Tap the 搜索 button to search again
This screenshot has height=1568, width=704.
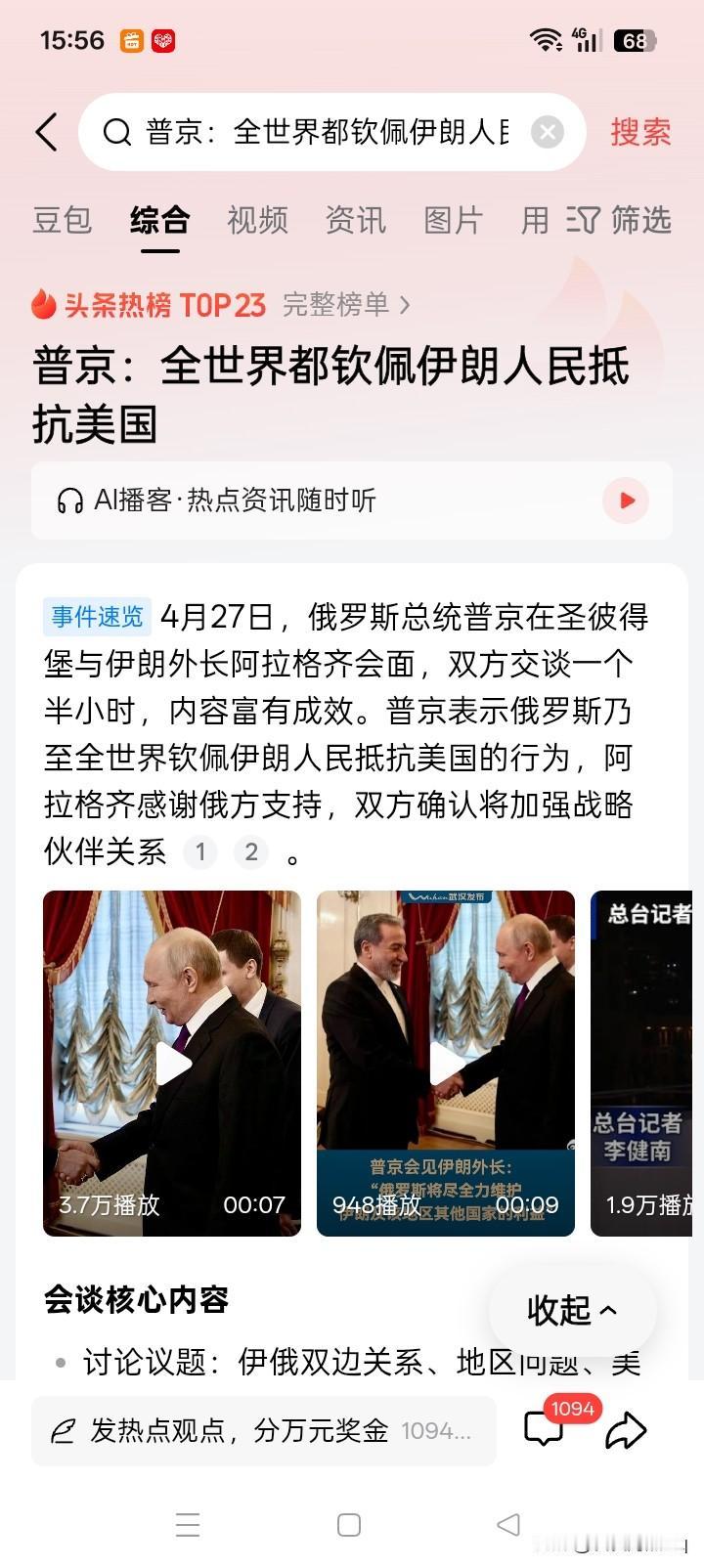640,132
